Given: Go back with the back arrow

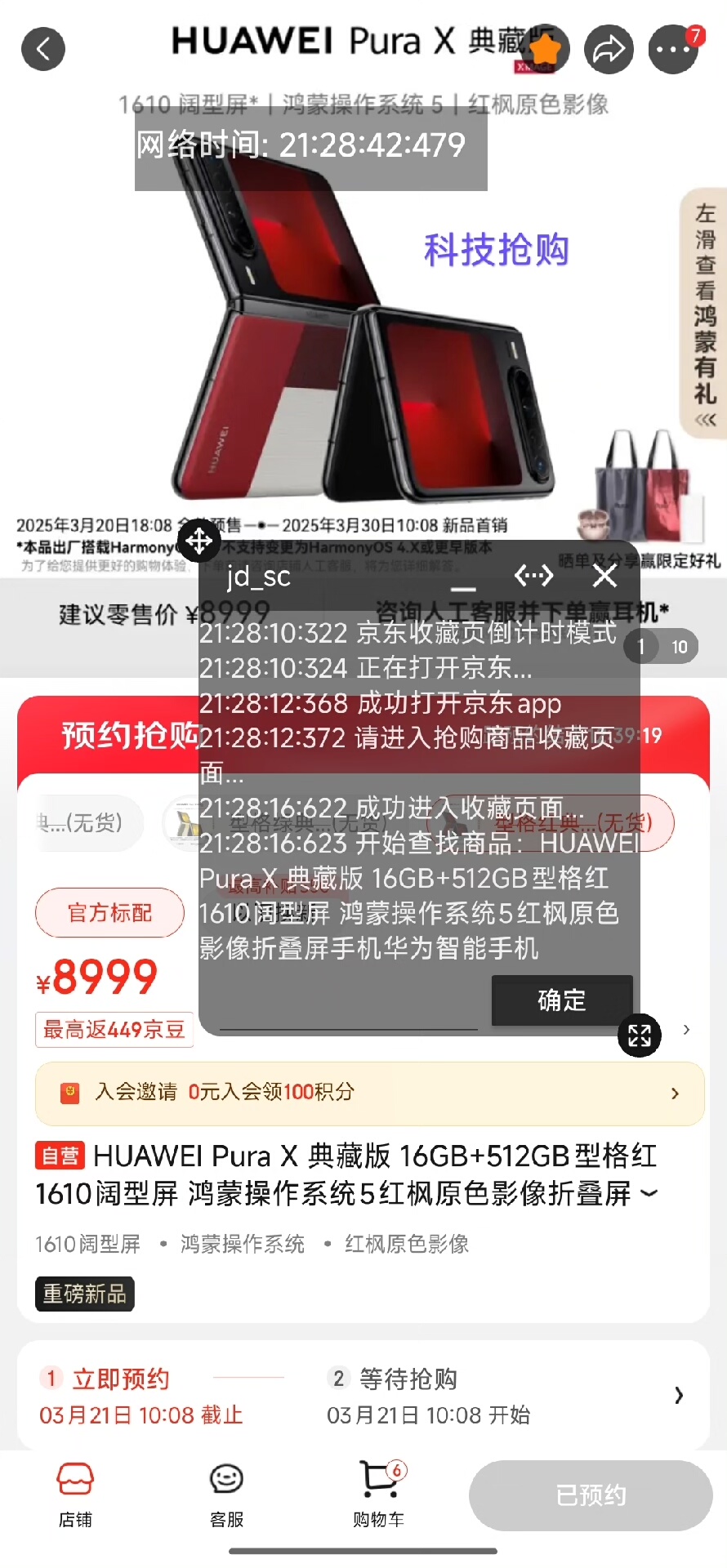Looking at the screenshot, I should (x=43, y=49).
